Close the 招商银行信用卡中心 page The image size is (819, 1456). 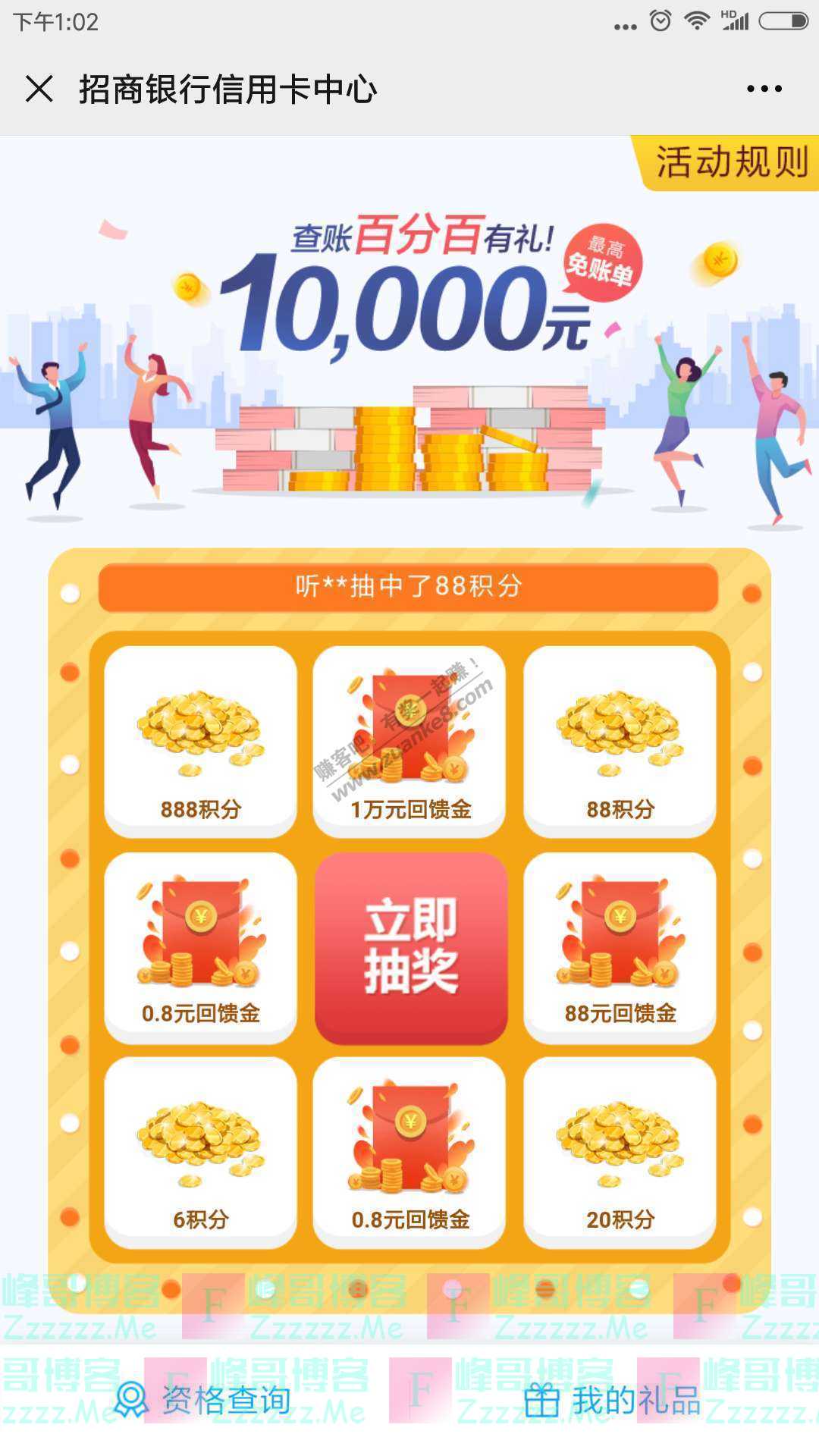tap(39, 89)
